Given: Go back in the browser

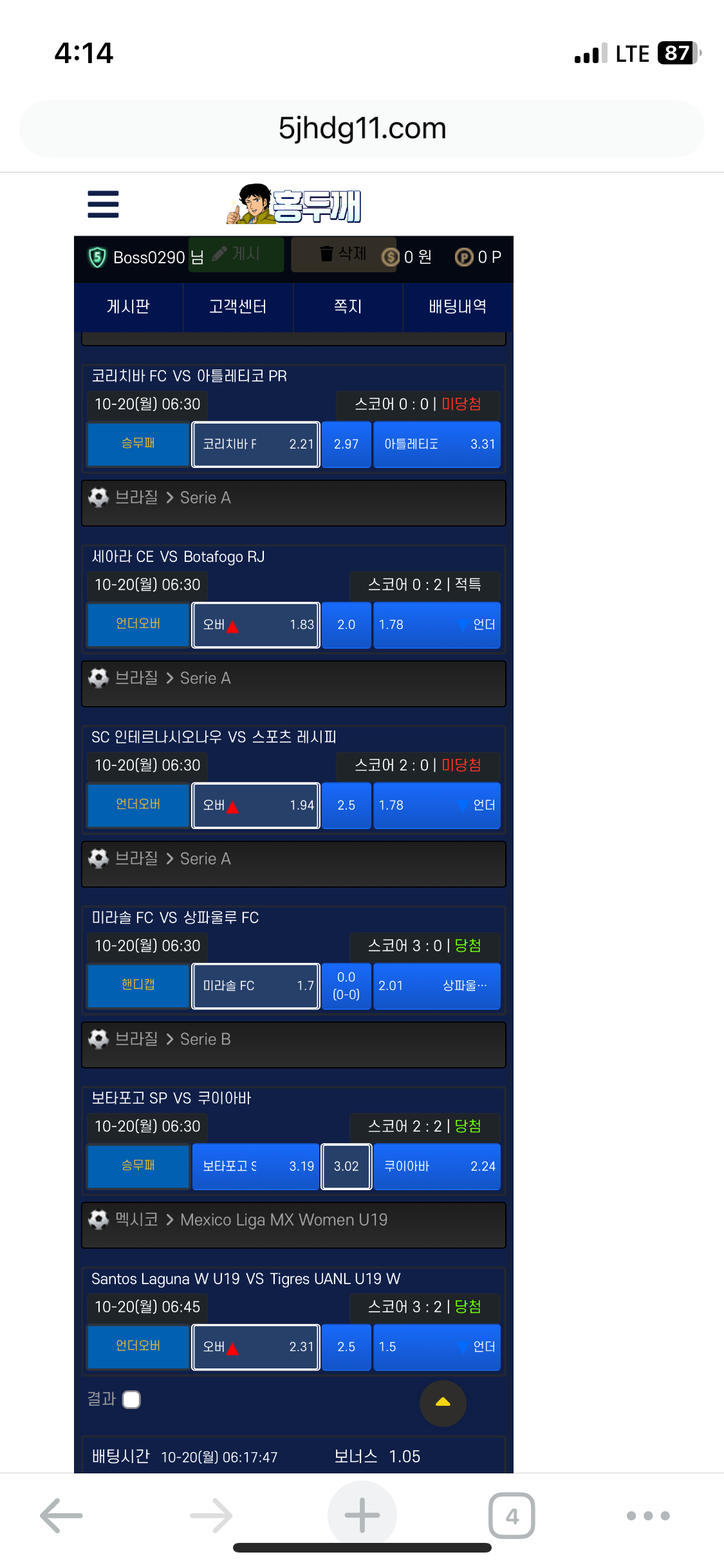Looking at the screenshot, I should pyautogui.click(x=61, y=1515).
